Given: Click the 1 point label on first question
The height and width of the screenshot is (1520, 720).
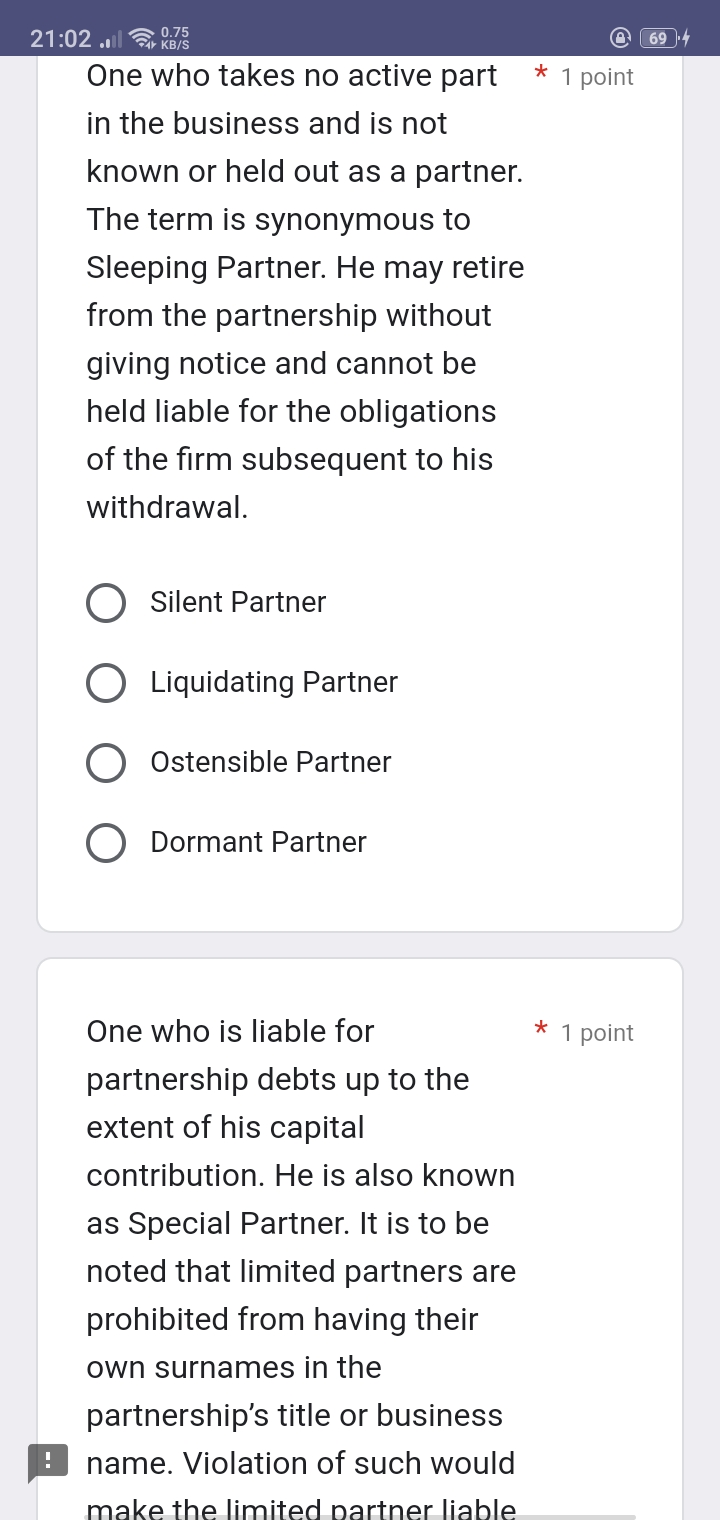Looking at the screenshot, I should coord(597,77).
